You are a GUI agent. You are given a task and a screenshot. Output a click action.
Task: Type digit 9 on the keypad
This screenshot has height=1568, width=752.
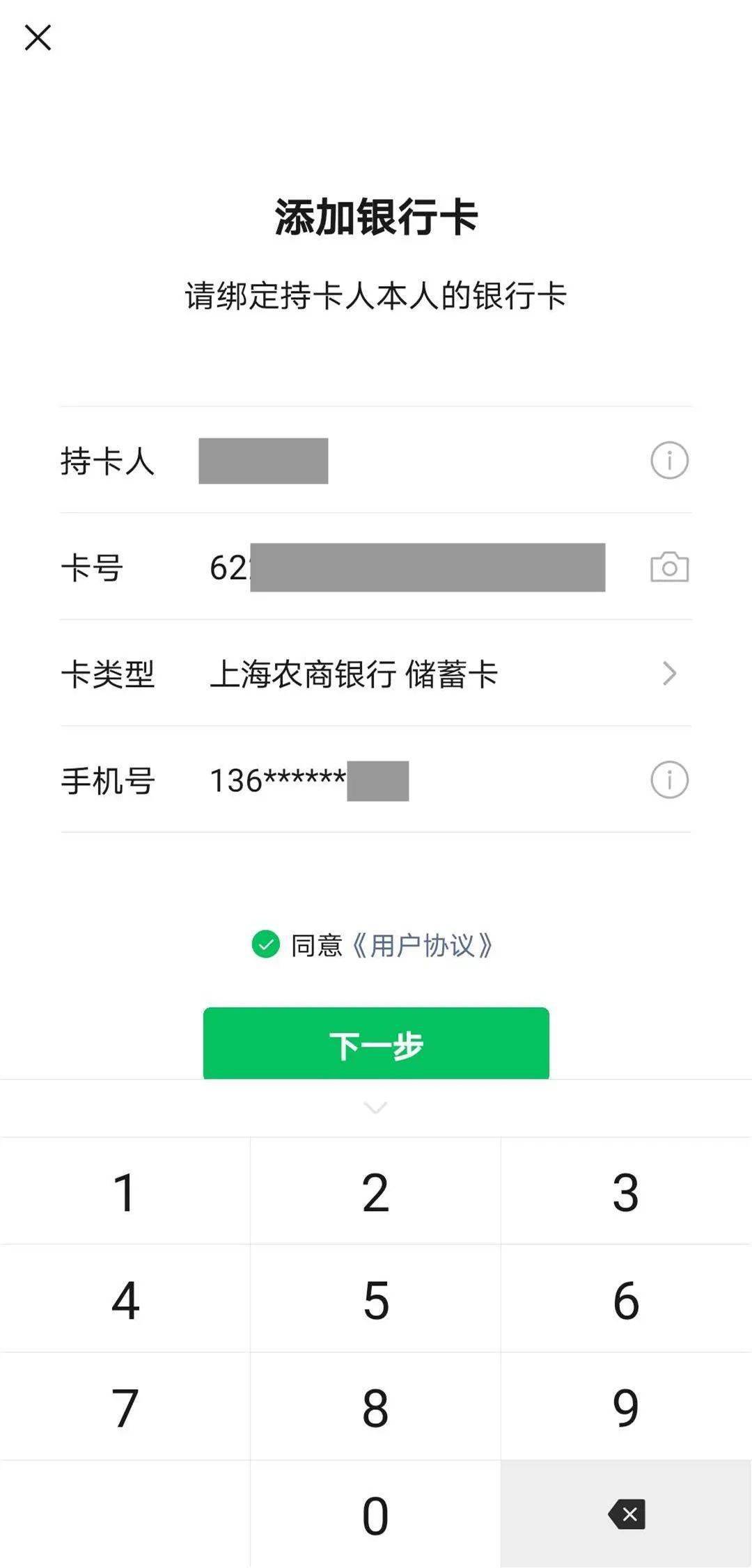(x=625, y=1407)
